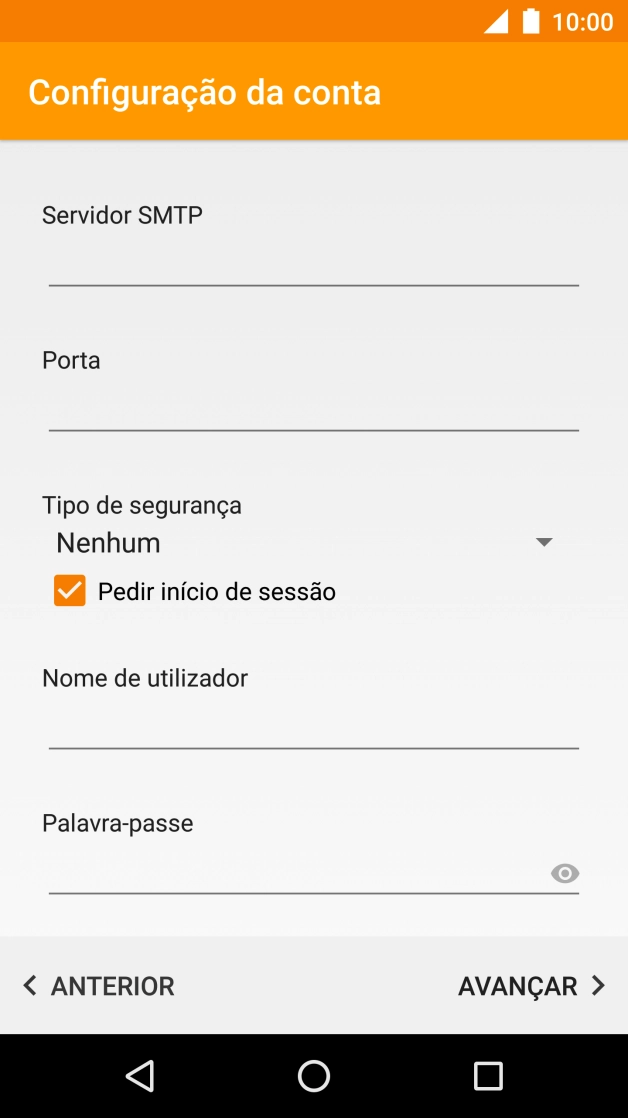Tap the system back button
Image resolution: width=628 pixels, height=1118 pixels.
click(x=140, y=1076)
